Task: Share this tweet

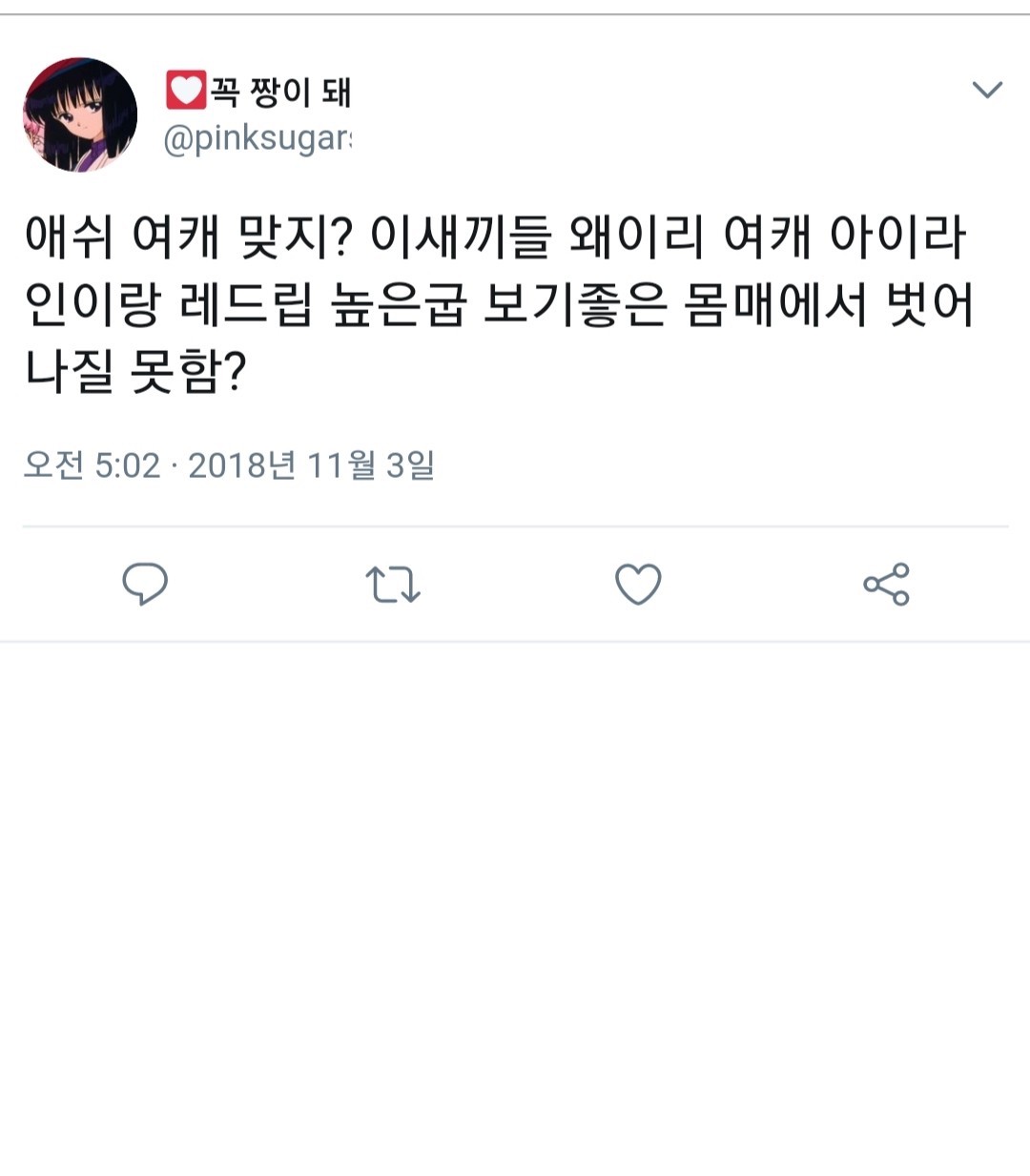Action: [886, 584]
